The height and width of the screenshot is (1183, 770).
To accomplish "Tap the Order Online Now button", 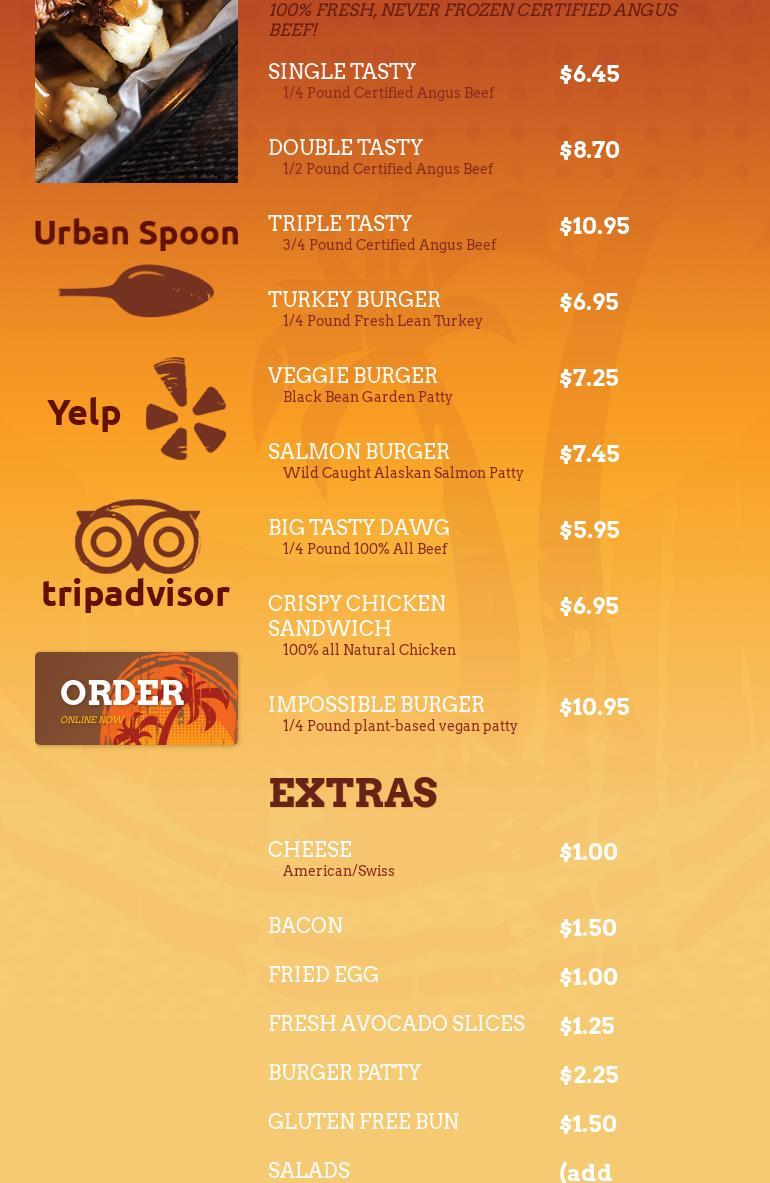I will 136,698.
